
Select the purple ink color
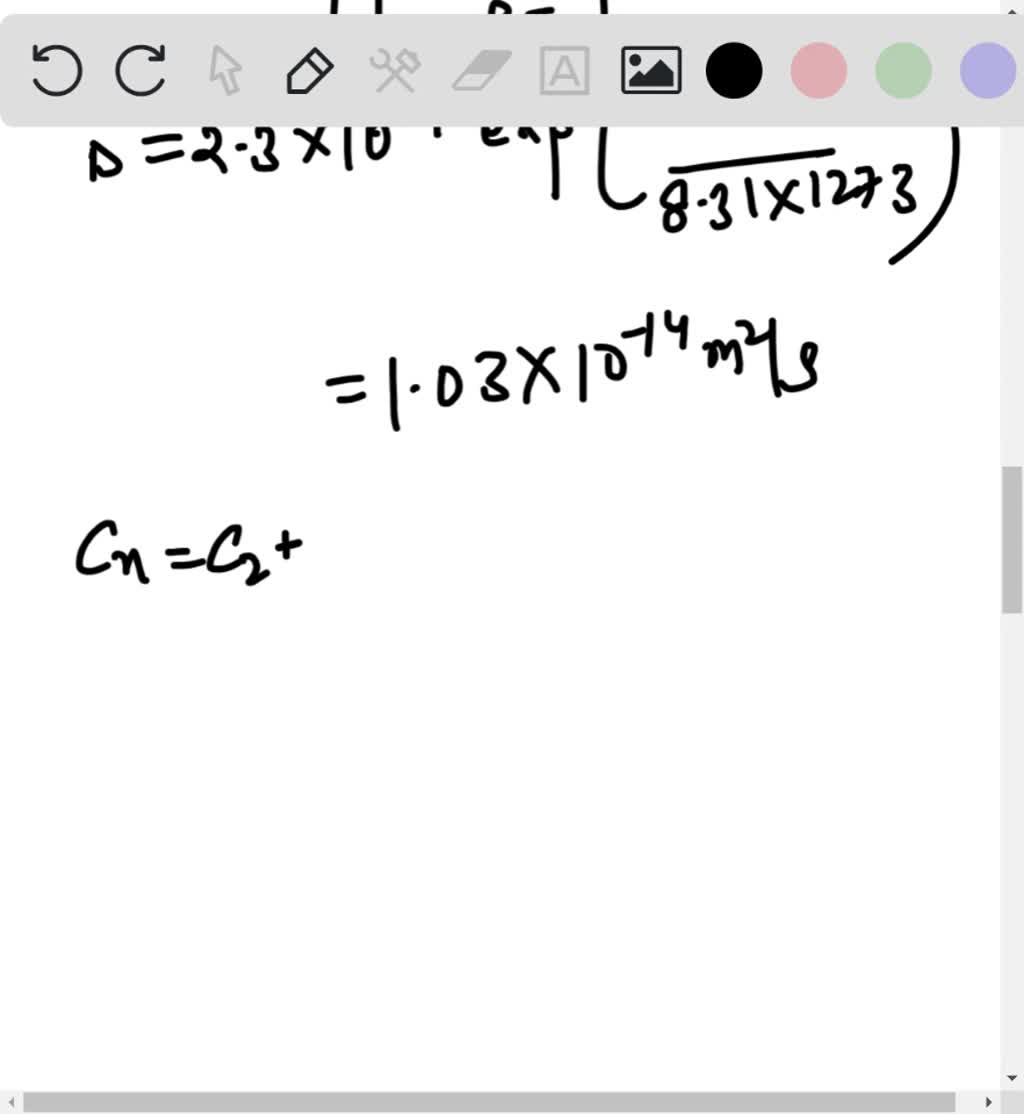985,70
